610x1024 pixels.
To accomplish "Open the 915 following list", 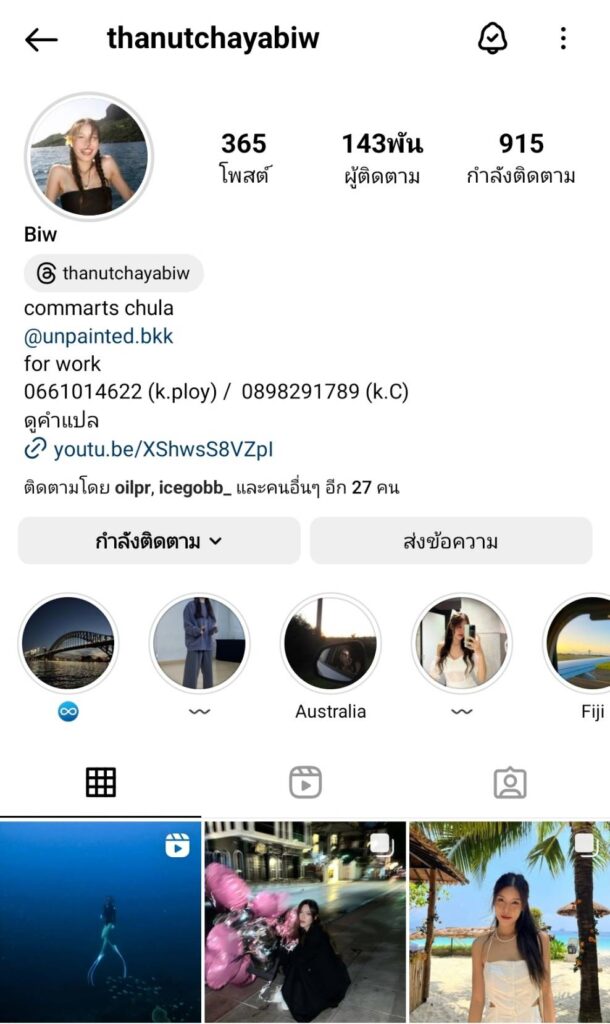I will coord(520,158).
